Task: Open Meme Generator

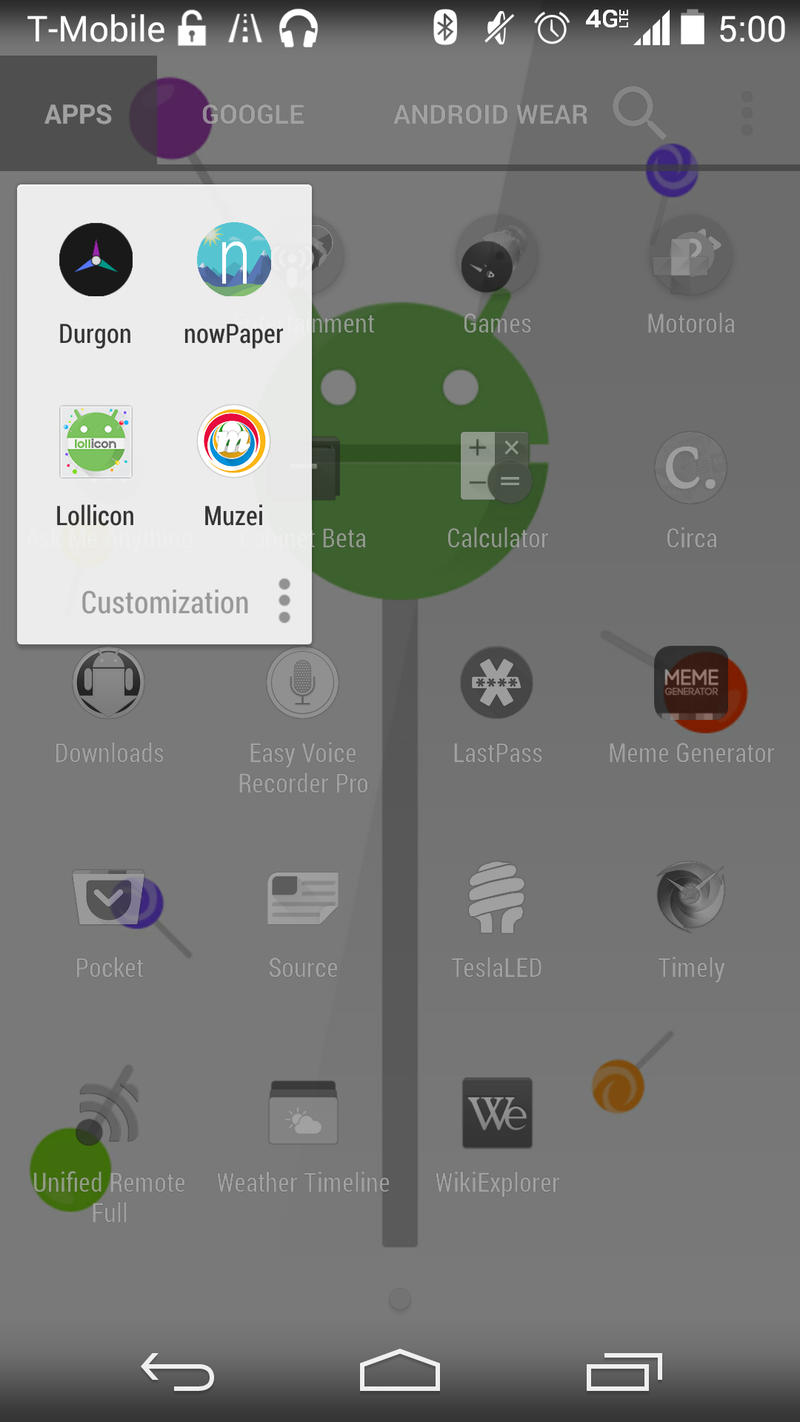Action: click(691, 684)
